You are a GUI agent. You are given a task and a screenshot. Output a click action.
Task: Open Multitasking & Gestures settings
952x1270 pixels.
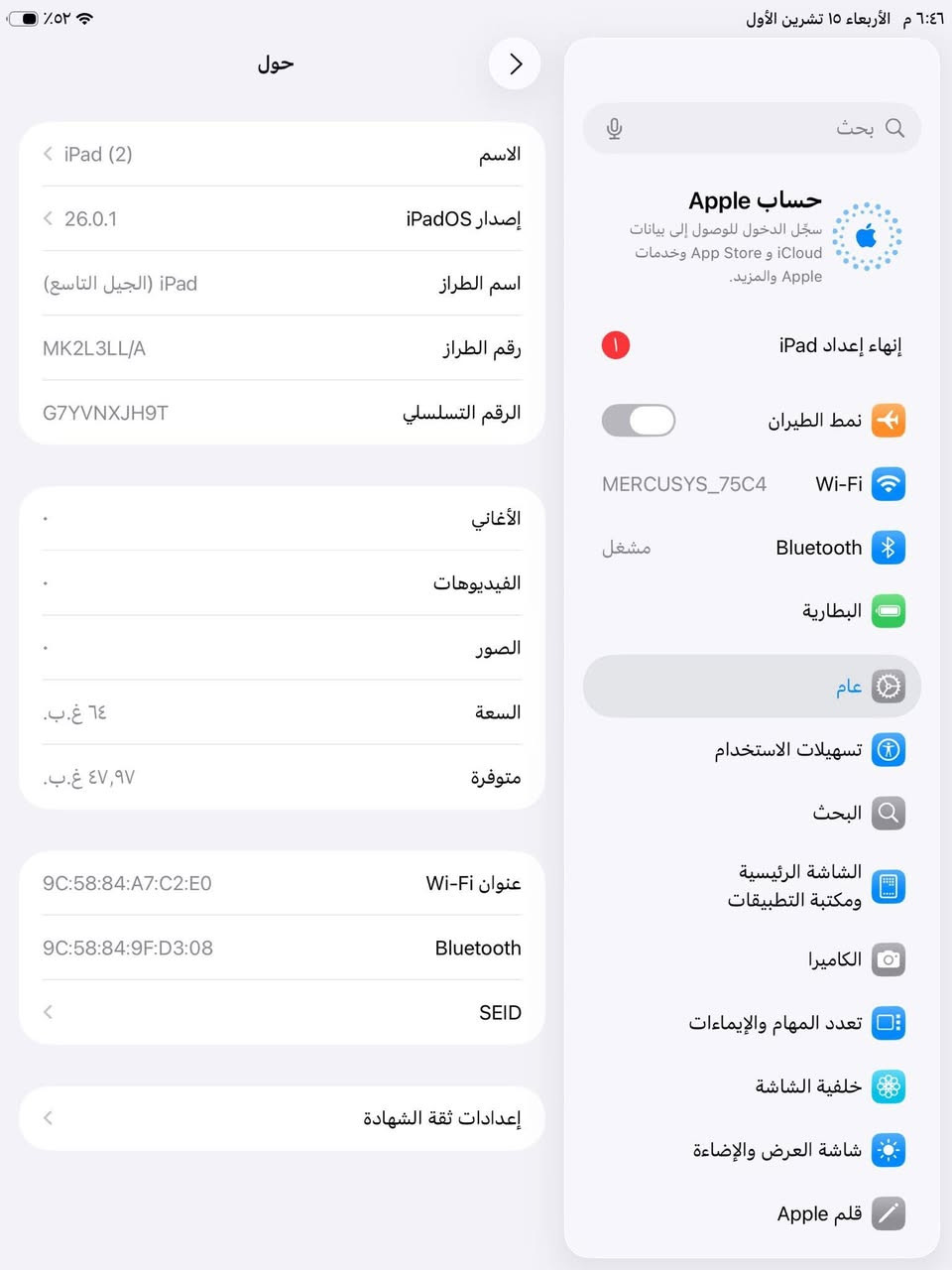click(x=754, y=1023)
